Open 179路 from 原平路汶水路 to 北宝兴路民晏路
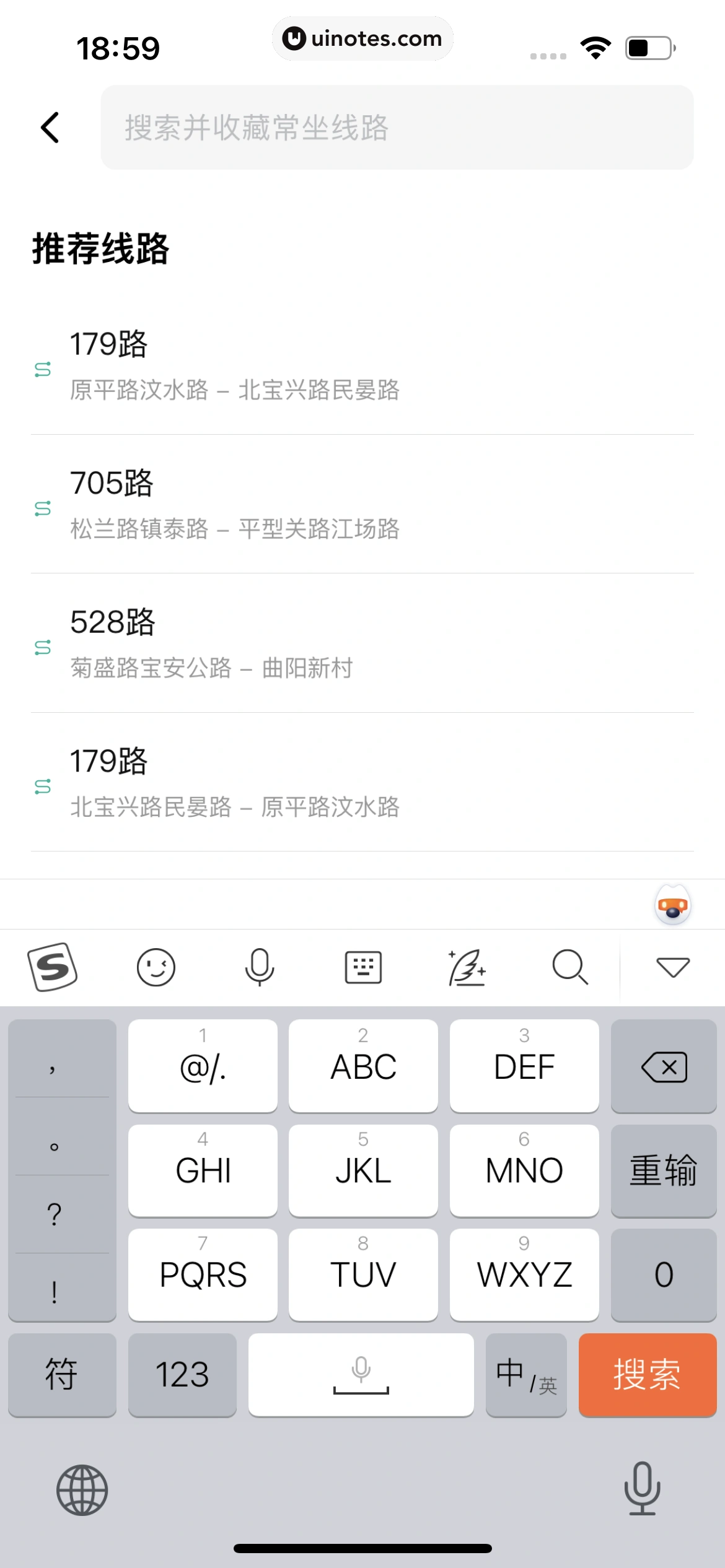This screenshot has height=1568, width=725. pyautogui.click(x=362, y=365)
